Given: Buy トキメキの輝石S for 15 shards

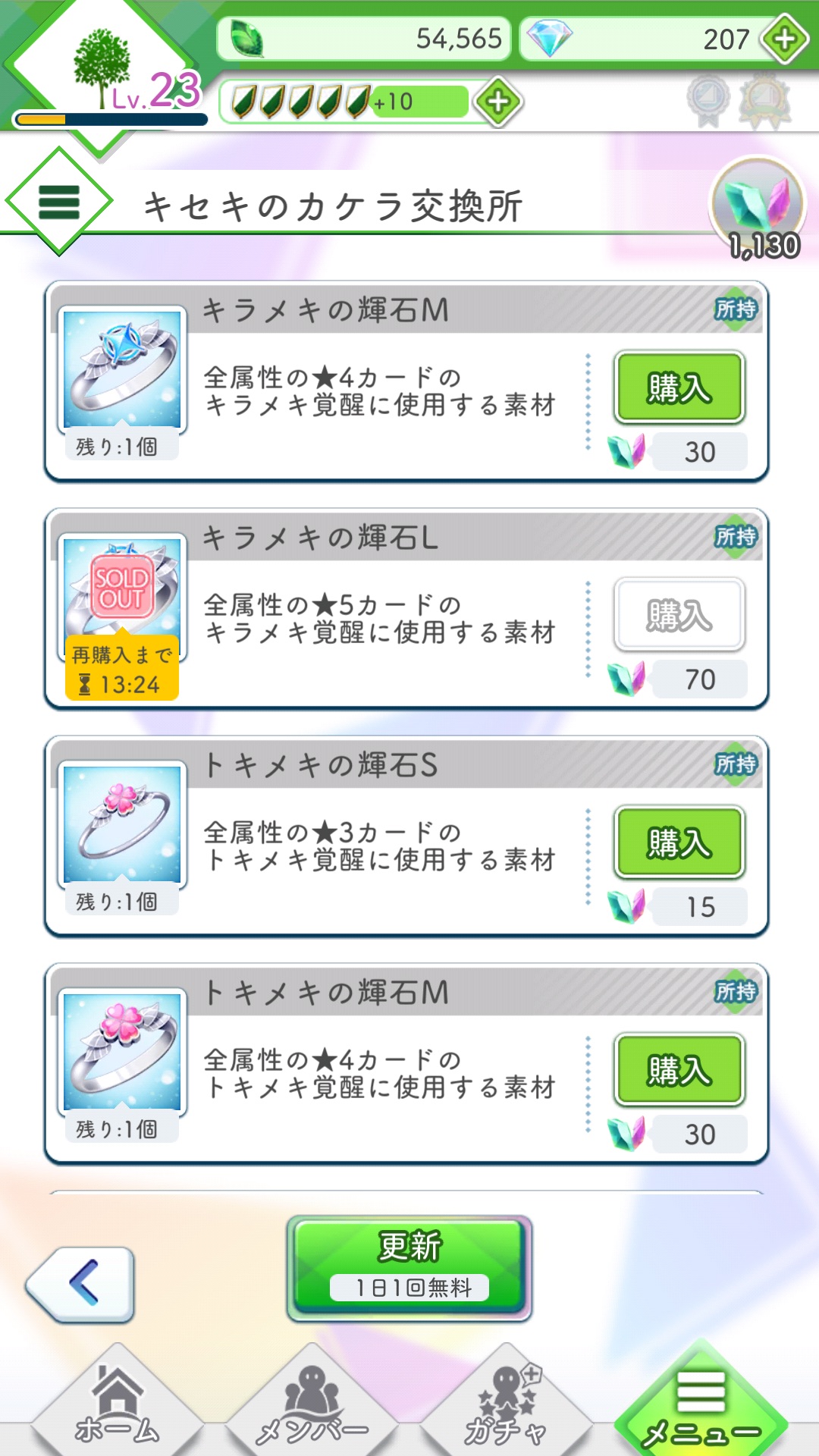Looking at the screenshot, I should pyautogui.click(x=679, y=843).
